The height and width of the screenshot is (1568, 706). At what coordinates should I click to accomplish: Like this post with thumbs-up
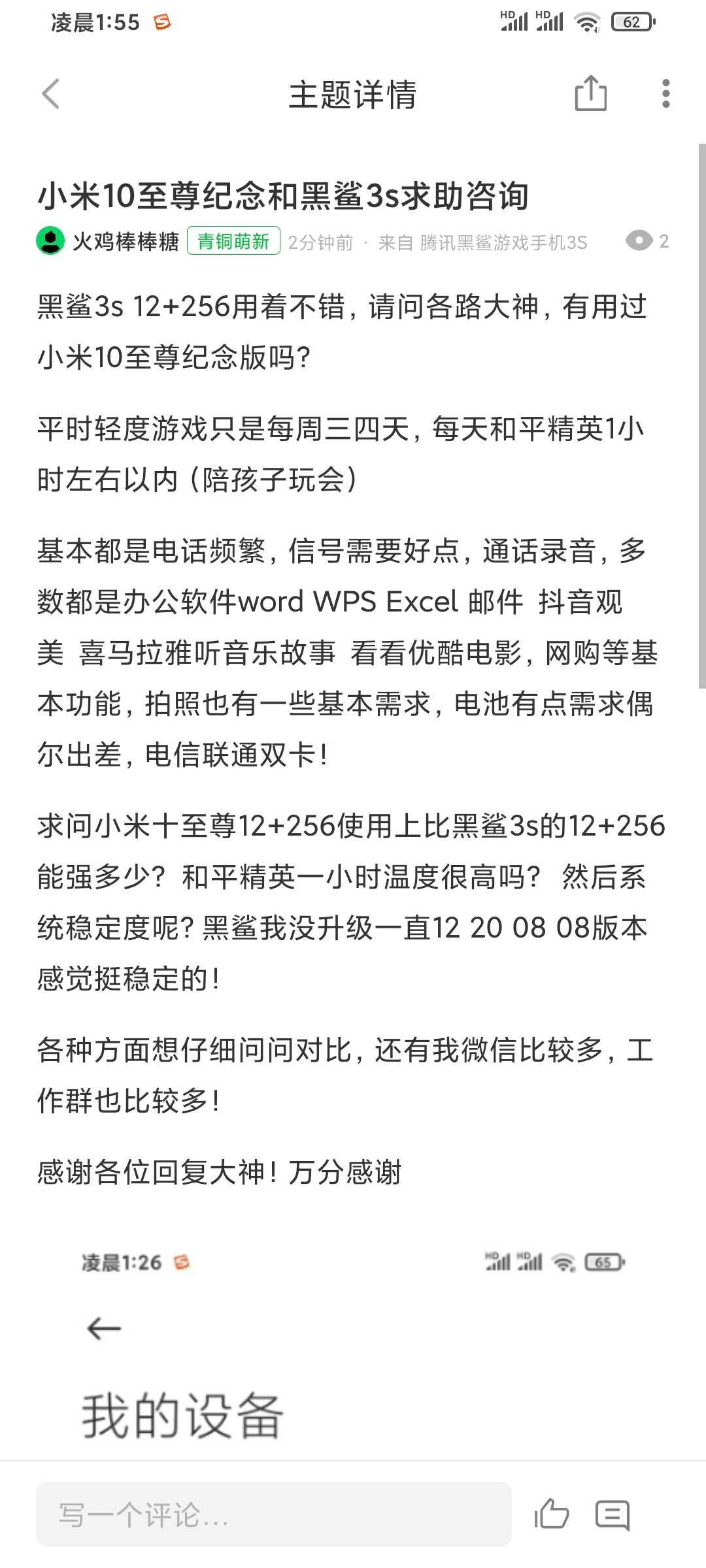tap(551, 1514)
